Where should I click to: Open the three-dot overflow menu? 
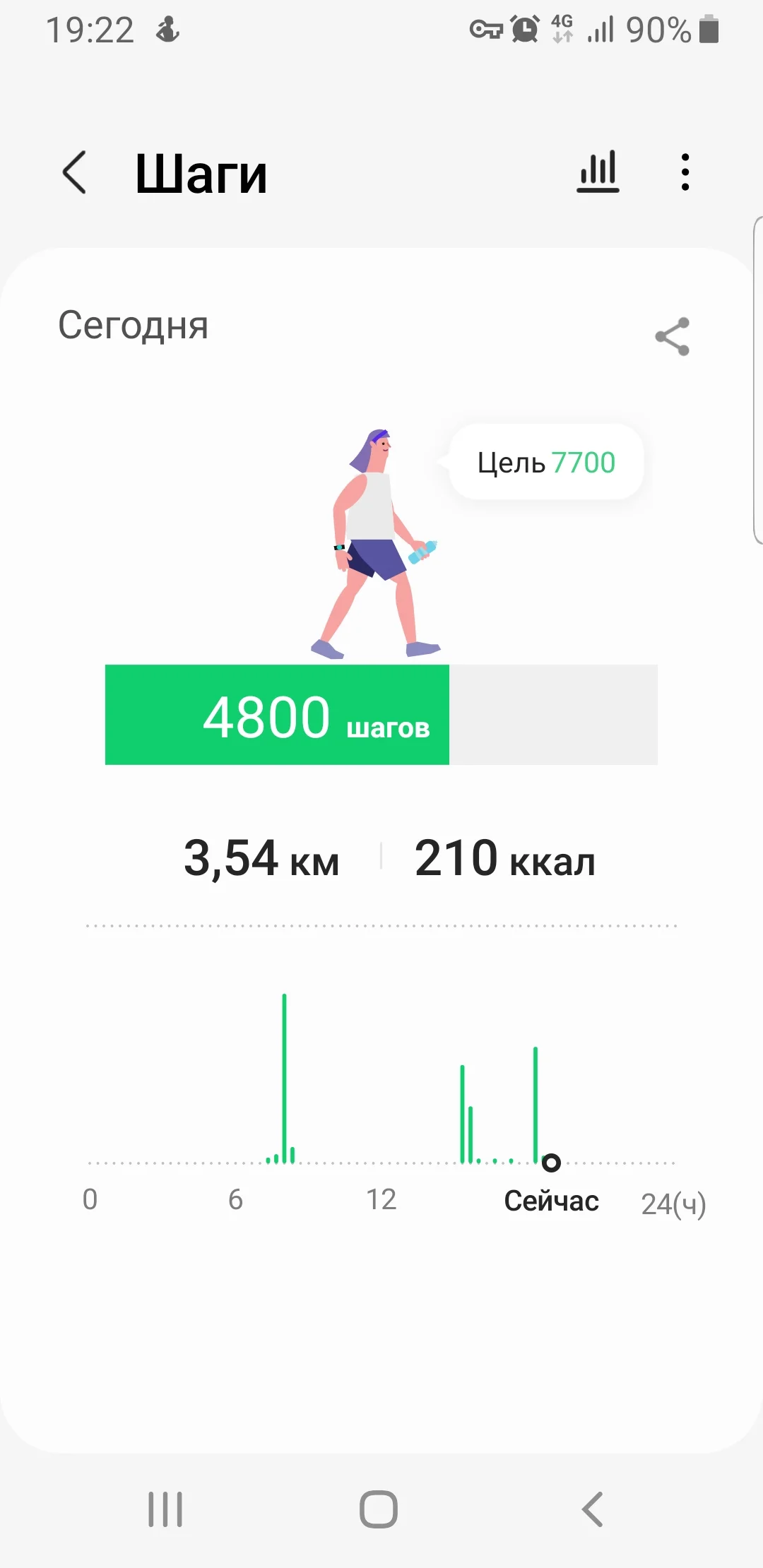(x=684, y=172)
